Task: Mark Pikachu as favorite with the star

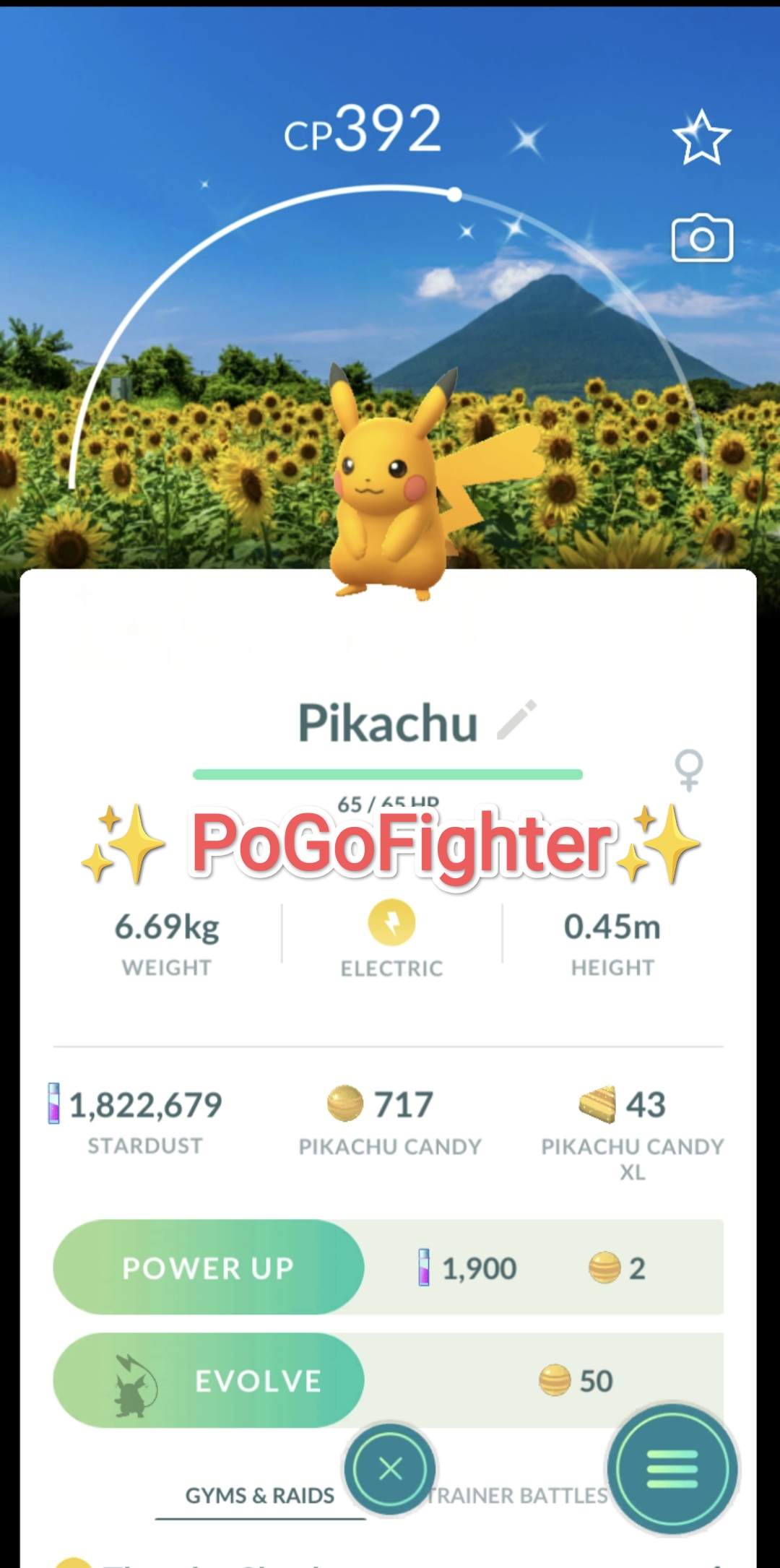Action: click(x=701, y=137)
